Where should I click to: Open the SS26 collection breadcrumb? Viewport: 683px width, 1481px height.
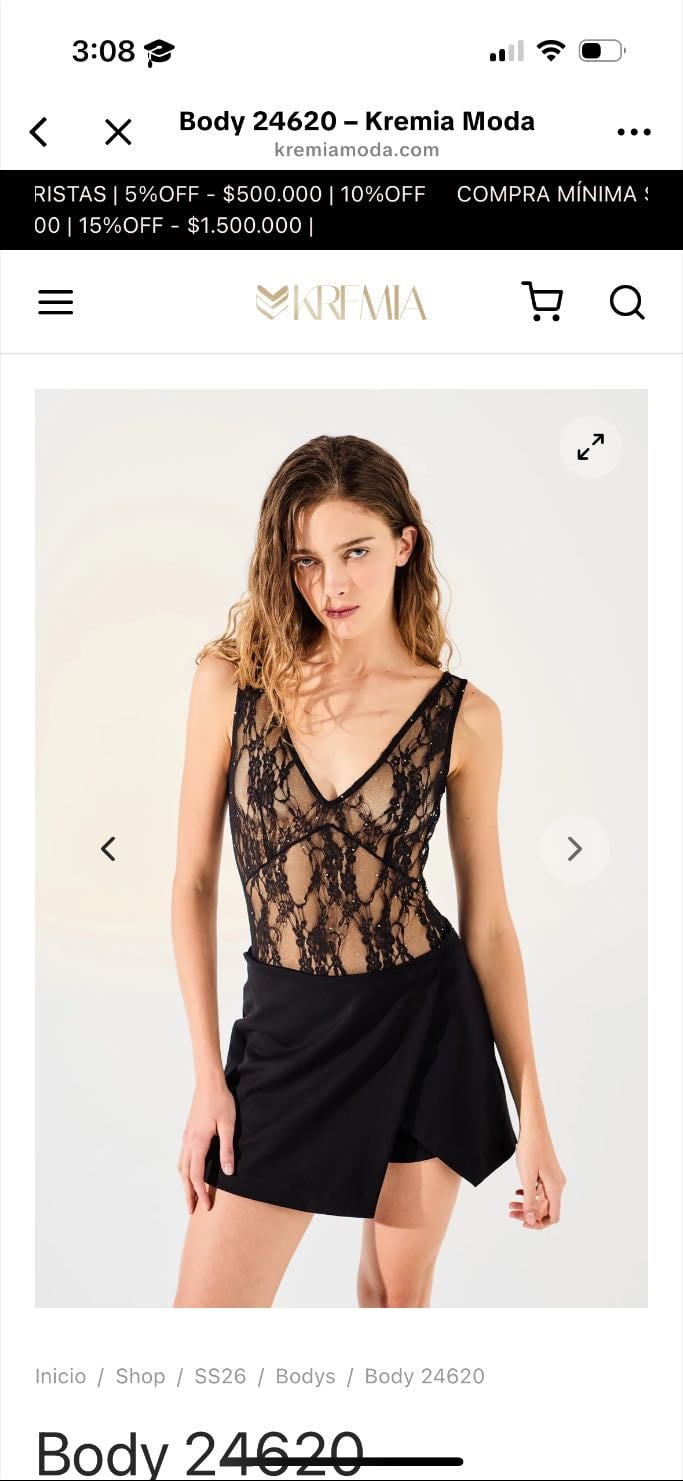coord(220,1376)
